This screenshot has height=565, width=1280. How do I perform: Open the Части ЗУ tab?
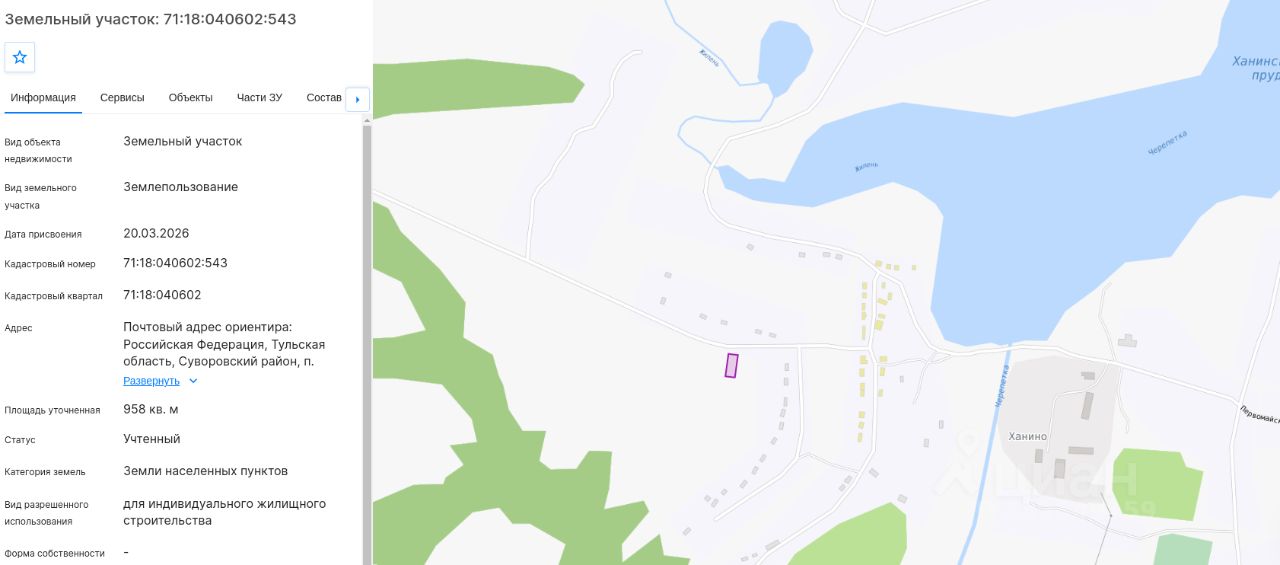(259, 97)
